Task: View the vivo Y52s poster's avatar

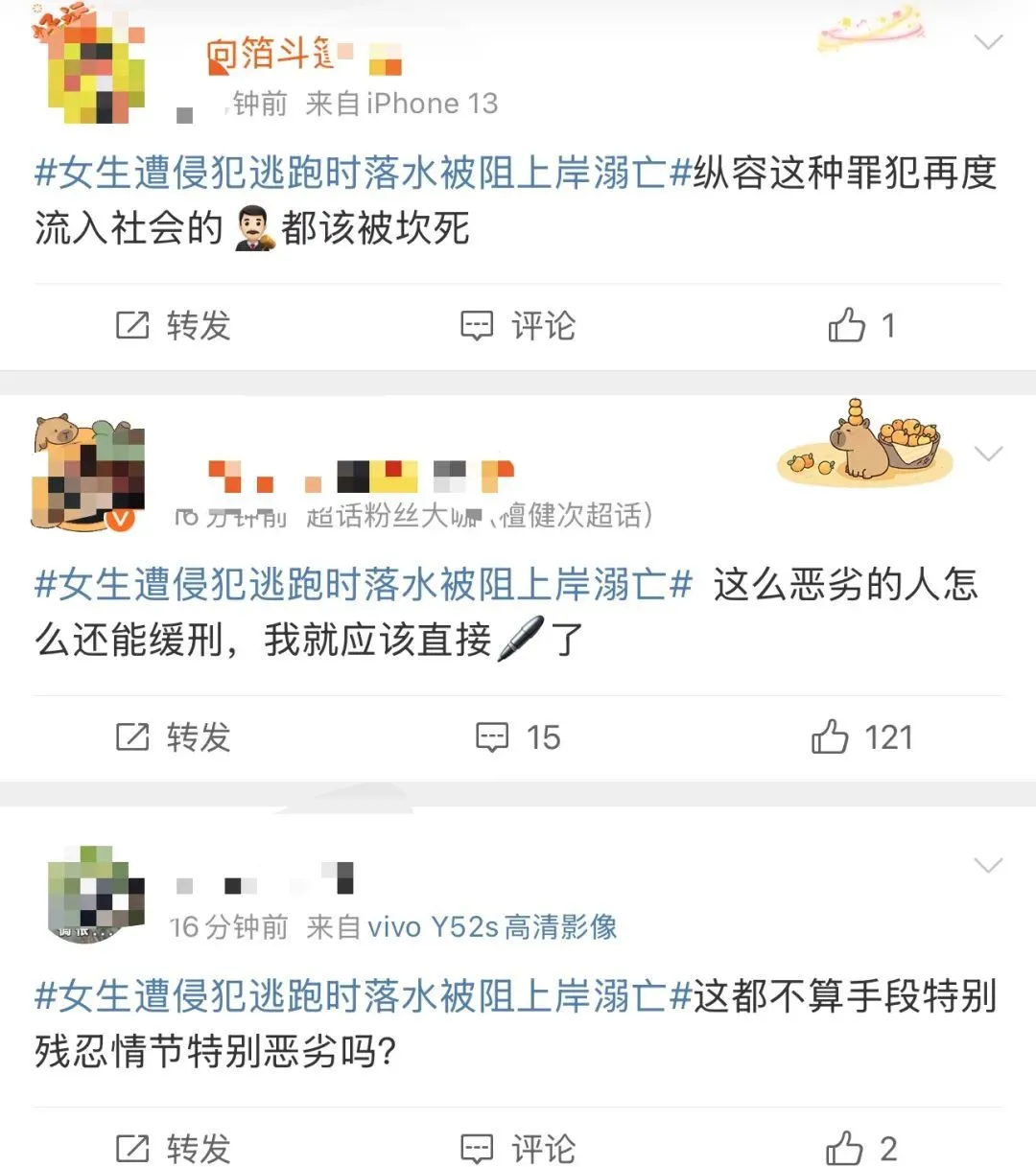Action: click(x=95, y=893)
